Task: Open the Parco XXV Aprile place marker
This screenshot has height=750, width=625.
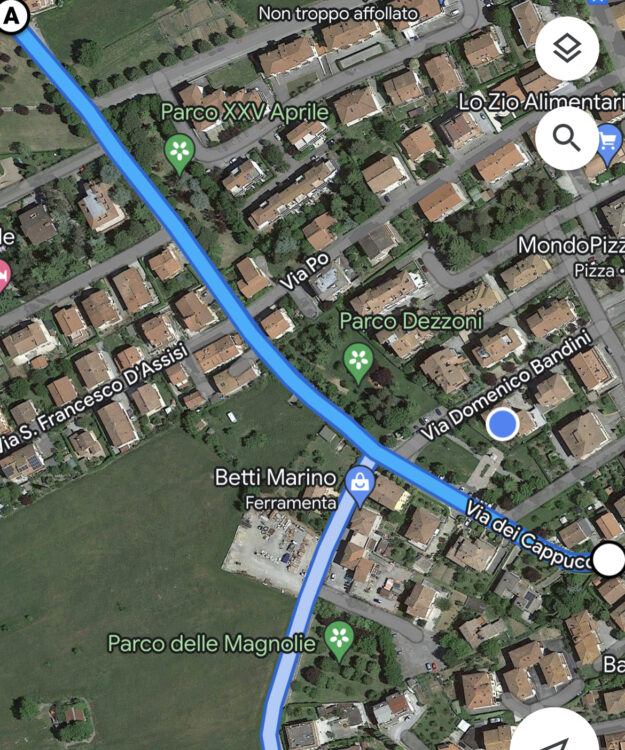Action: click(x=180, y=151)
